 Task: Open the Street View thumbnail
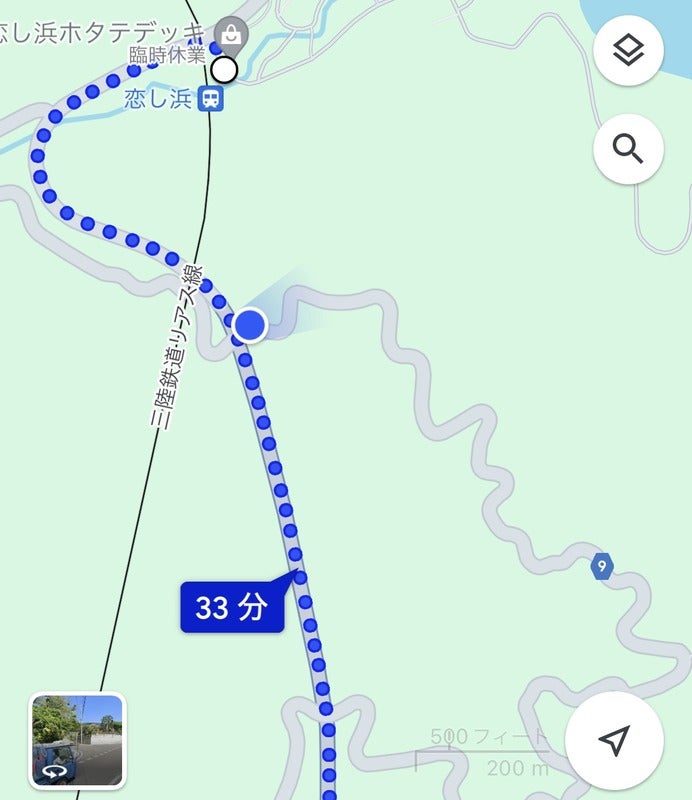[x=77, y=740]
